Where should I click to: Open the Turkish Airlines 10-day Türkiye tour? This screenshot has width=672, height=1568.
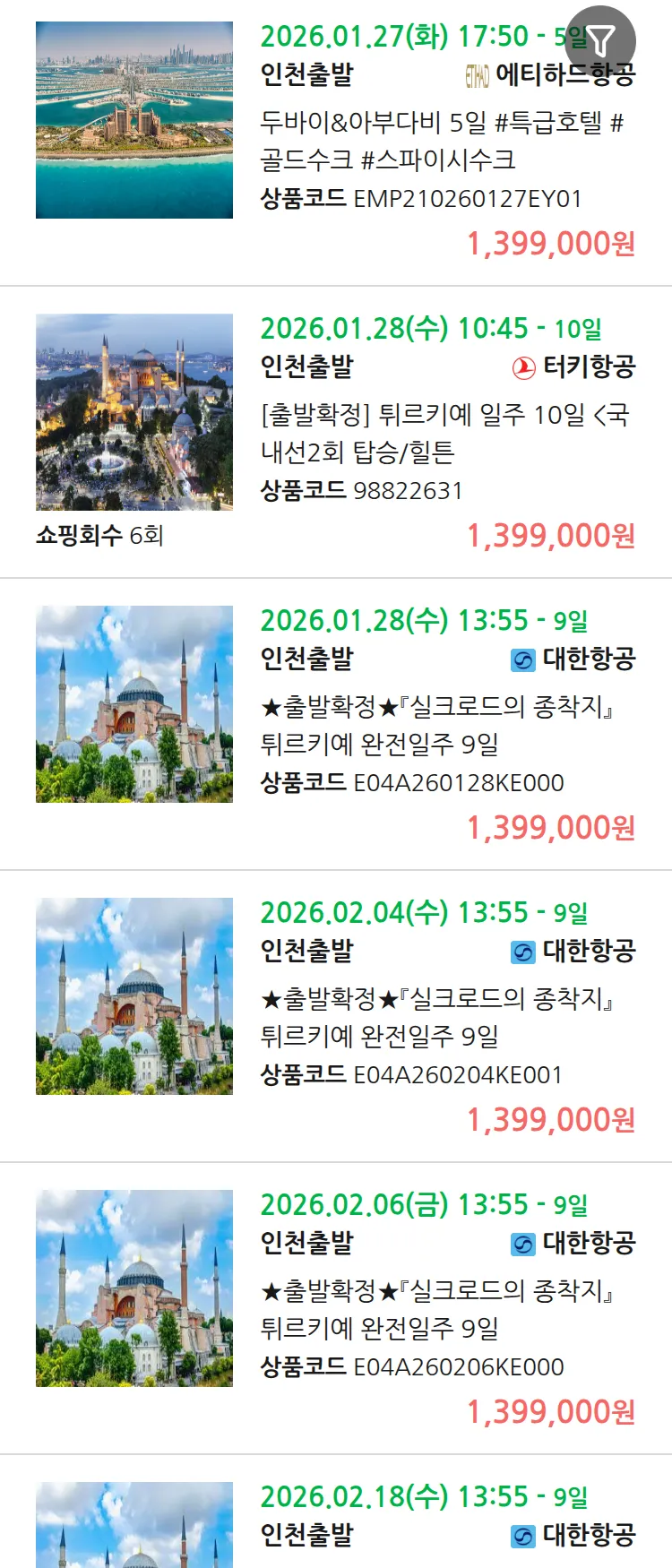(x=444, y=433)
